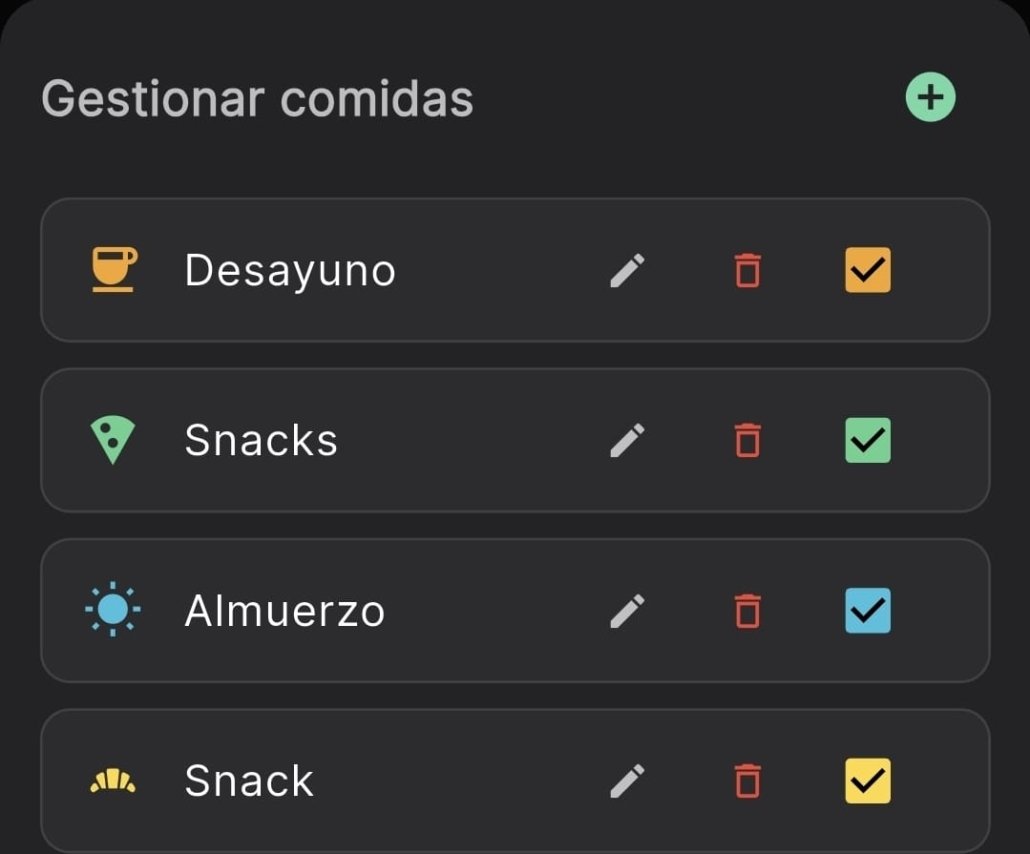Edit the Almuerzo meal
The image size is (1030, 854).
click(627, 611)
